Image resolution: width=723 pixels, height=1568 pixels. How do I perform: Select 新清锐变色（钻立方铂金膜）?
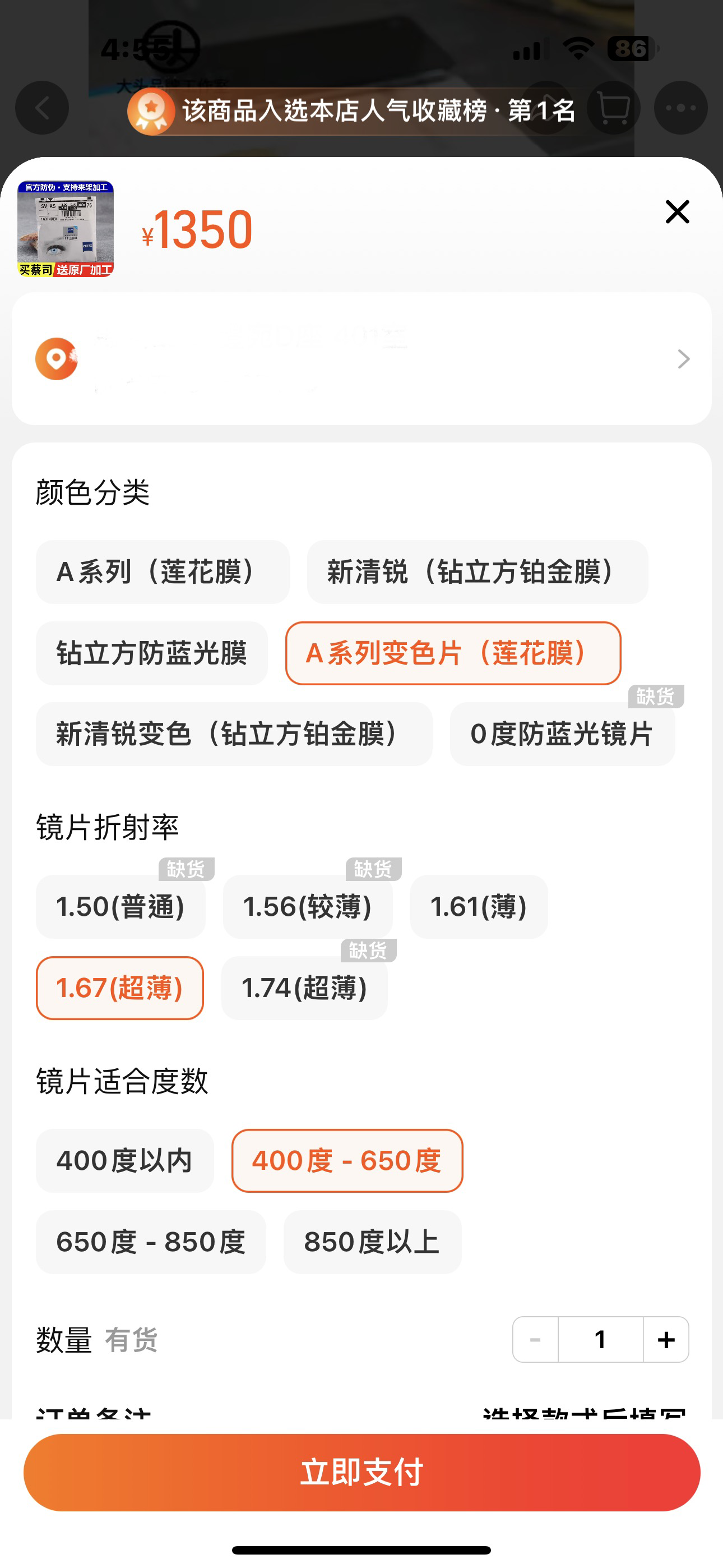pyautogui.click(x=234, y=734)
